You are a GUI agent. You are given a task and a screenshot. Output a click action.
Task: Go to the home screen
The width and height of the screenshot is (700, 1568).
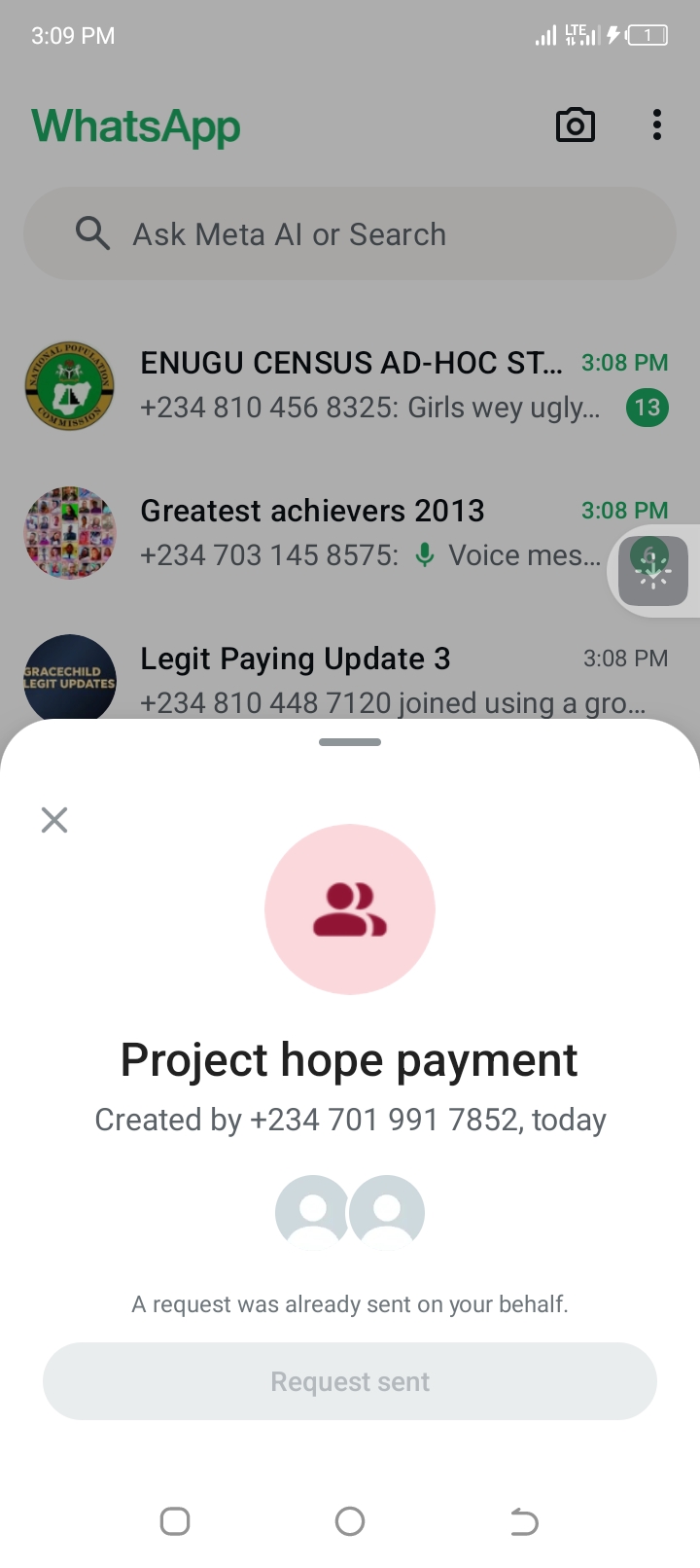(x=350, y=1521)
